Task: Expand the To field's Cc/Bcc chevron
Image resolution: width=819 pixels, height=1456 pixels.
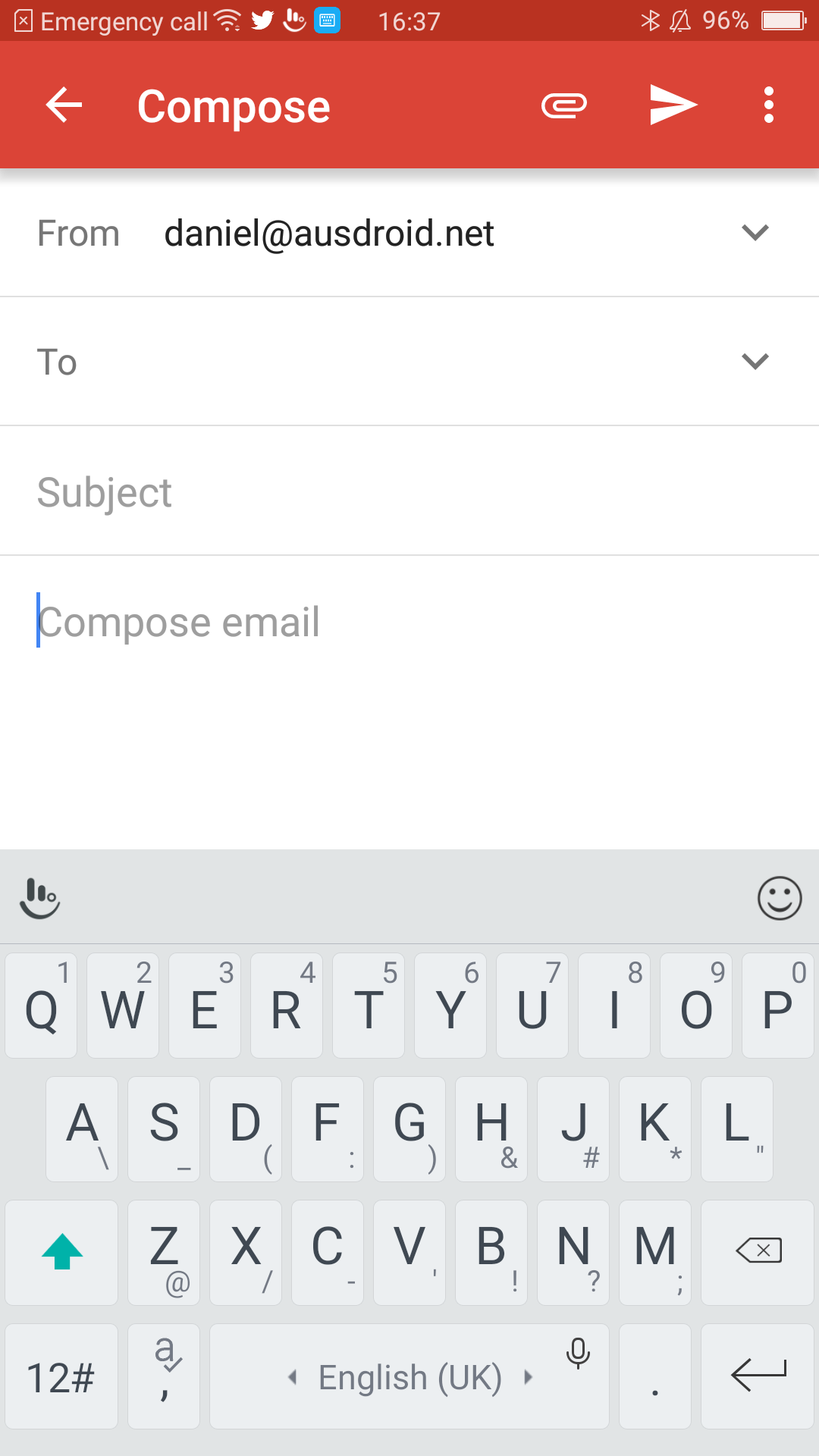Action: [x=755, y=361]
